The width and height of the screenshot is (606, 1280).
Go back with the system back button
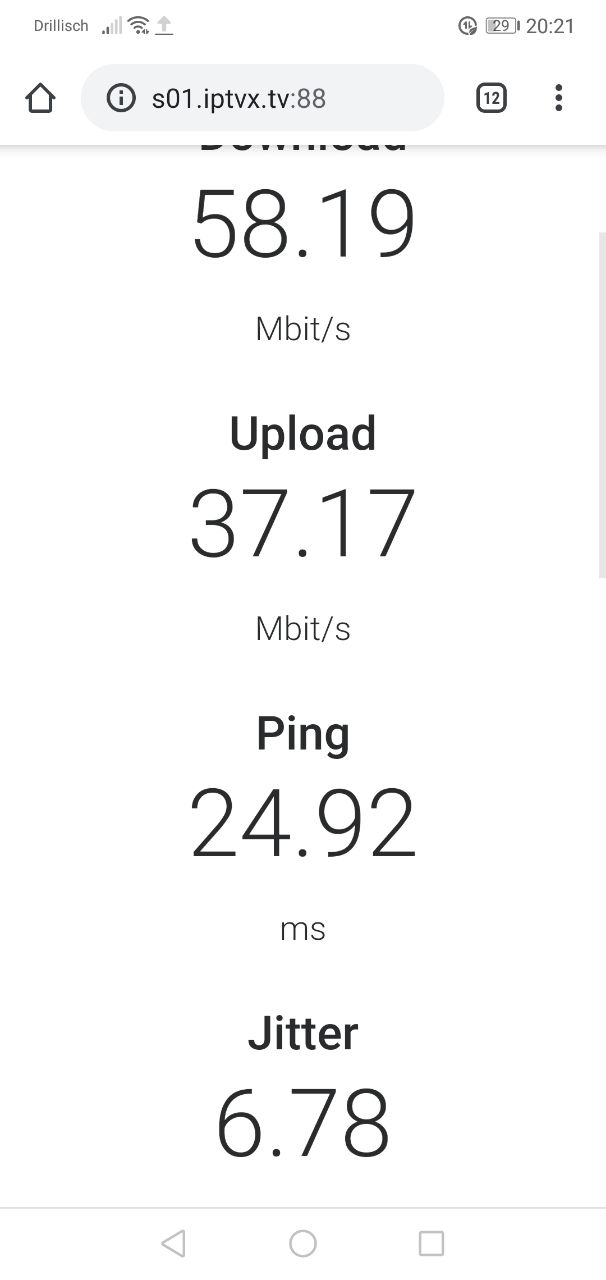[x=173, y=1243]
